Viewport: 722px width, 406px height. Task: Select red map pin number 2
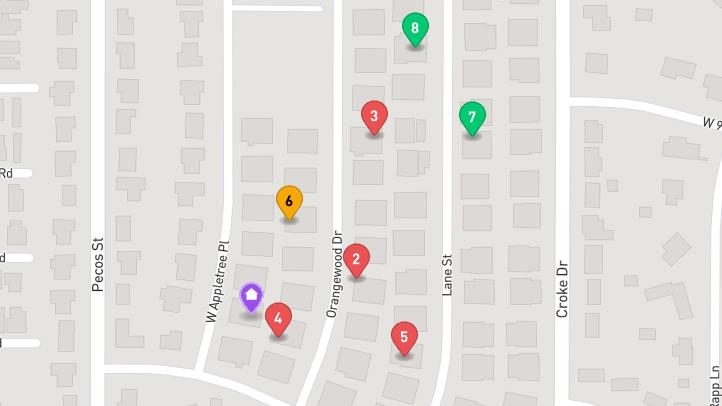(x=357, y=260)
